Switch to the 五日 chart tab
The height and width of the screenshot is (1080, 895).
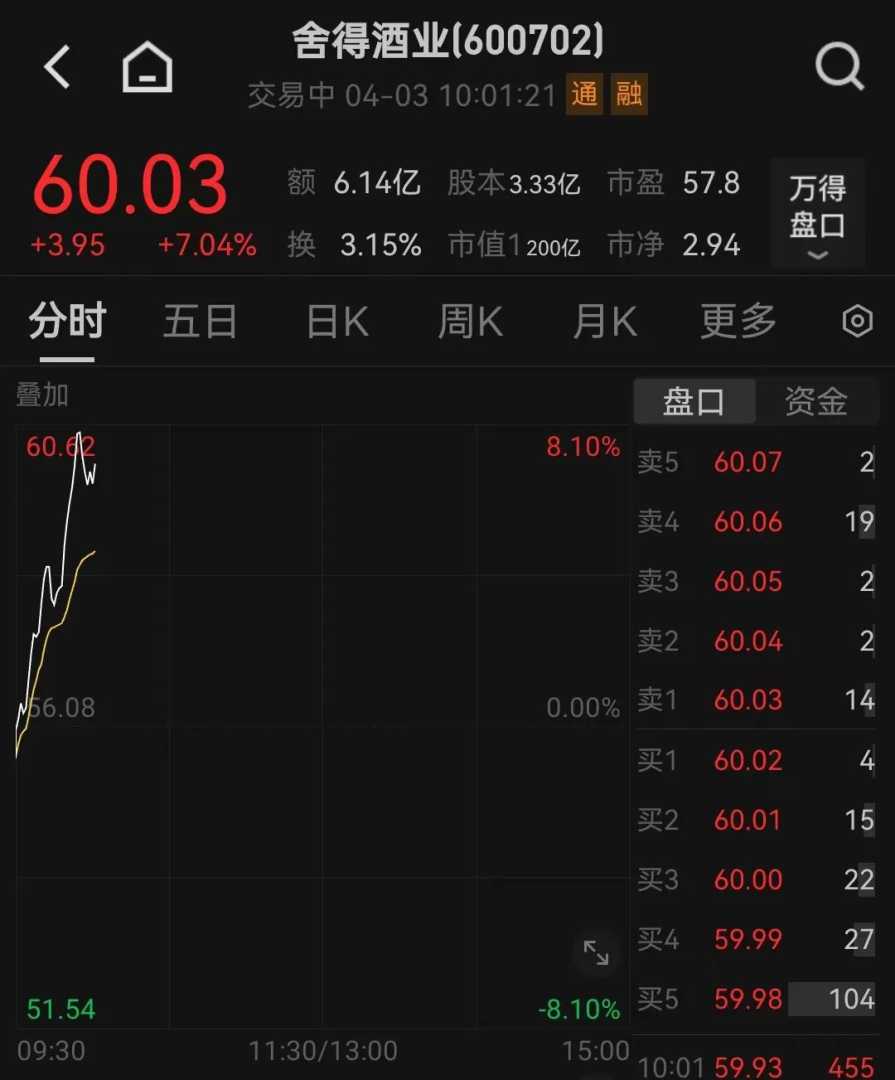200,322
